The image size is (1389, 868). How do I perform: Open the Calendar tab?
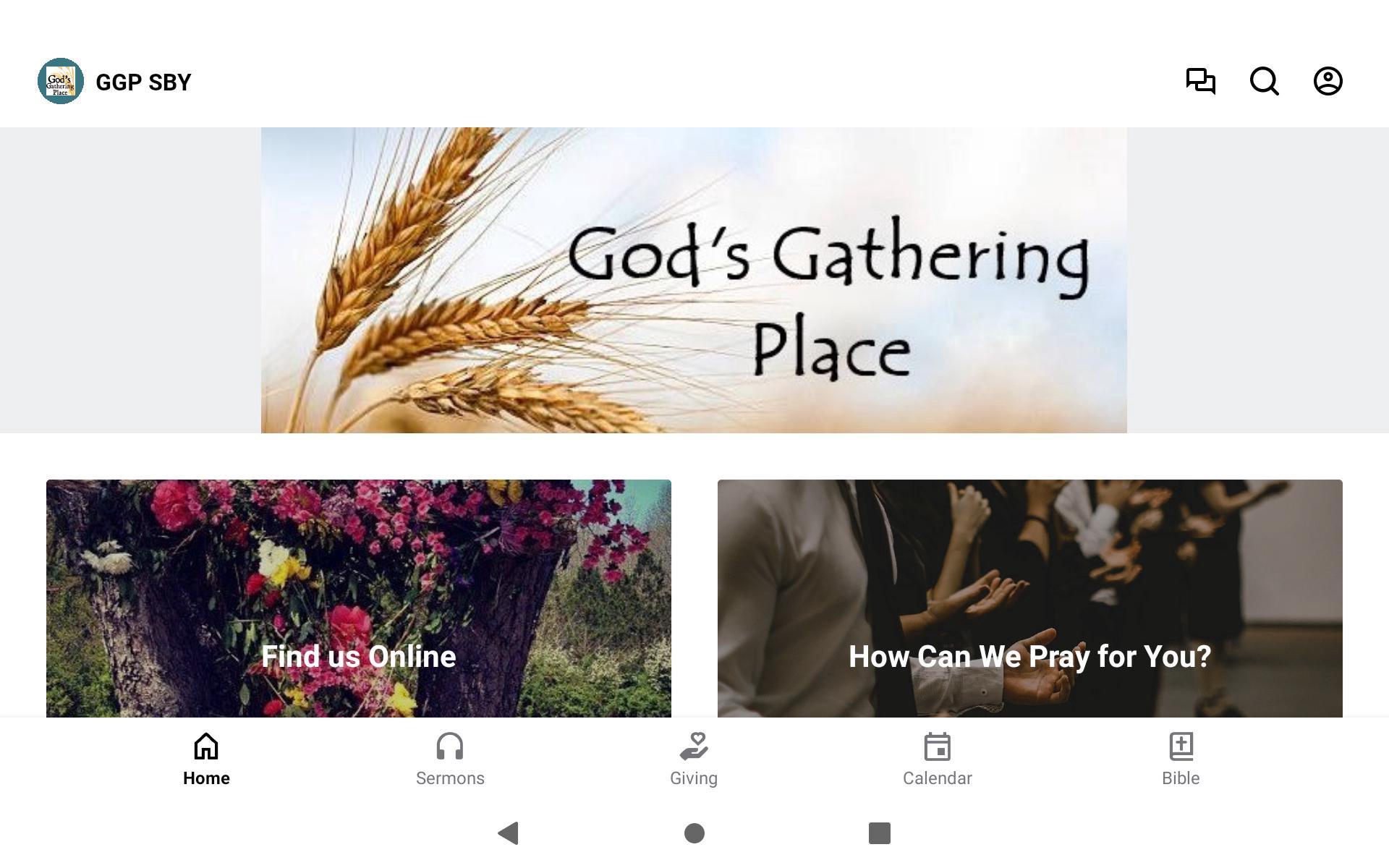(937, 759)
